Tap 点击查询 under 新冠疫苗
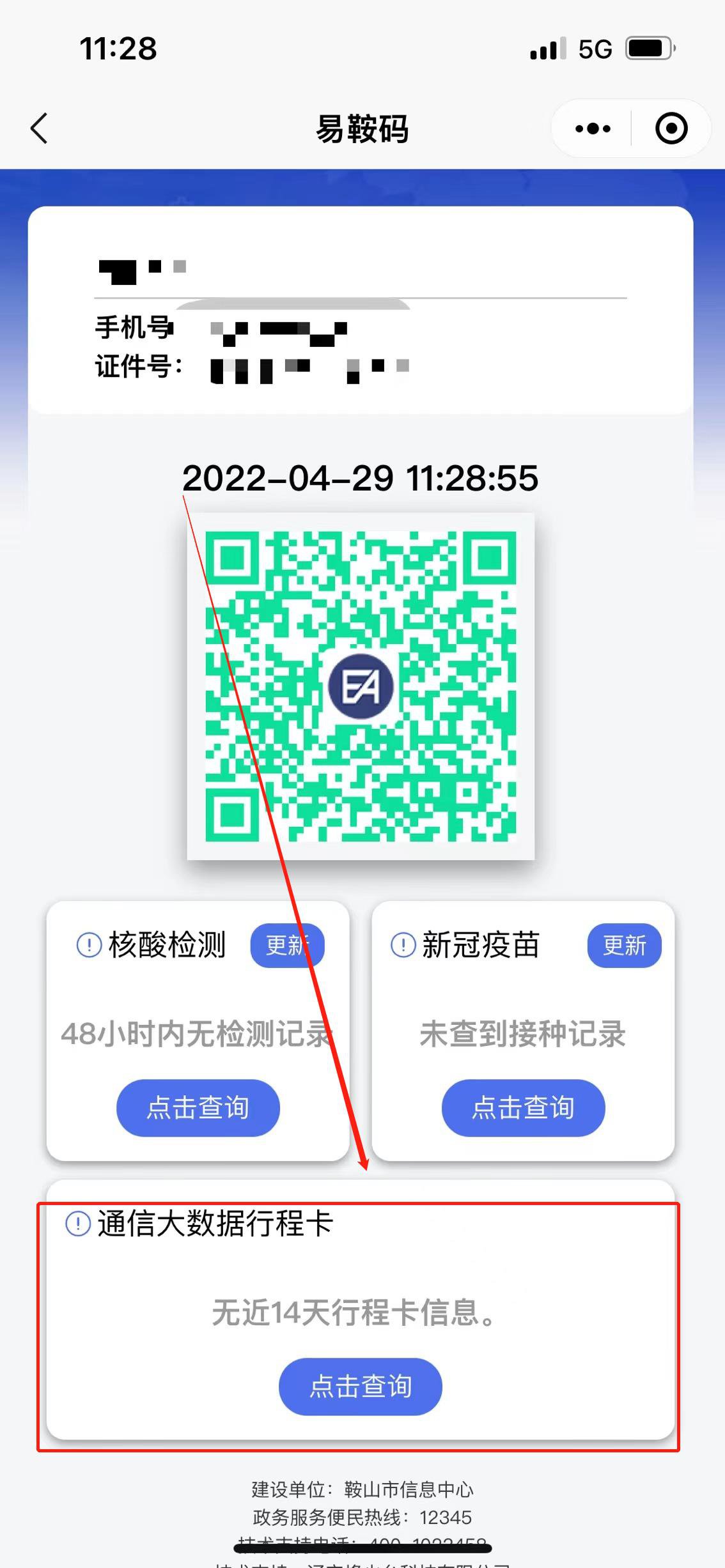This screenshot has width=725, height=1568. click(523, 1107)
